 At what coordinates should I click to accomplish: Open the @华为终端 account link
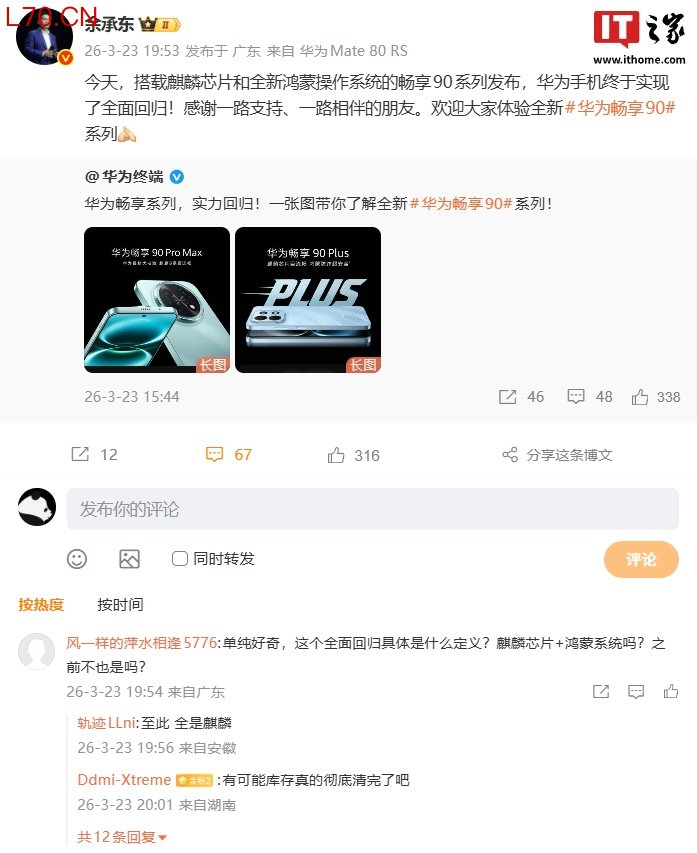pos(125,177)
